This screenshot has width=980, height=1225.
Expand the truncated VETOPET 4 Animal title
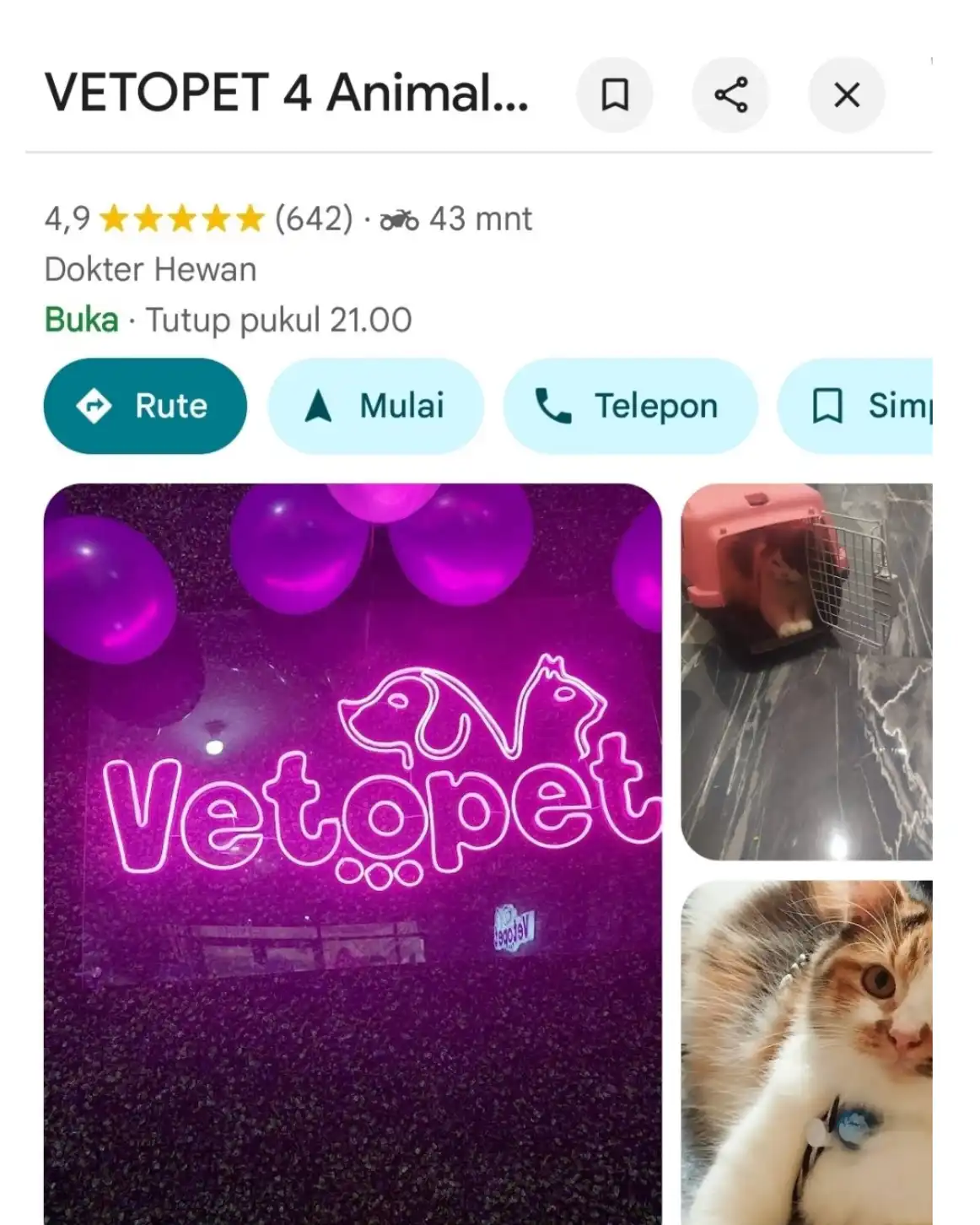(286, 94)
